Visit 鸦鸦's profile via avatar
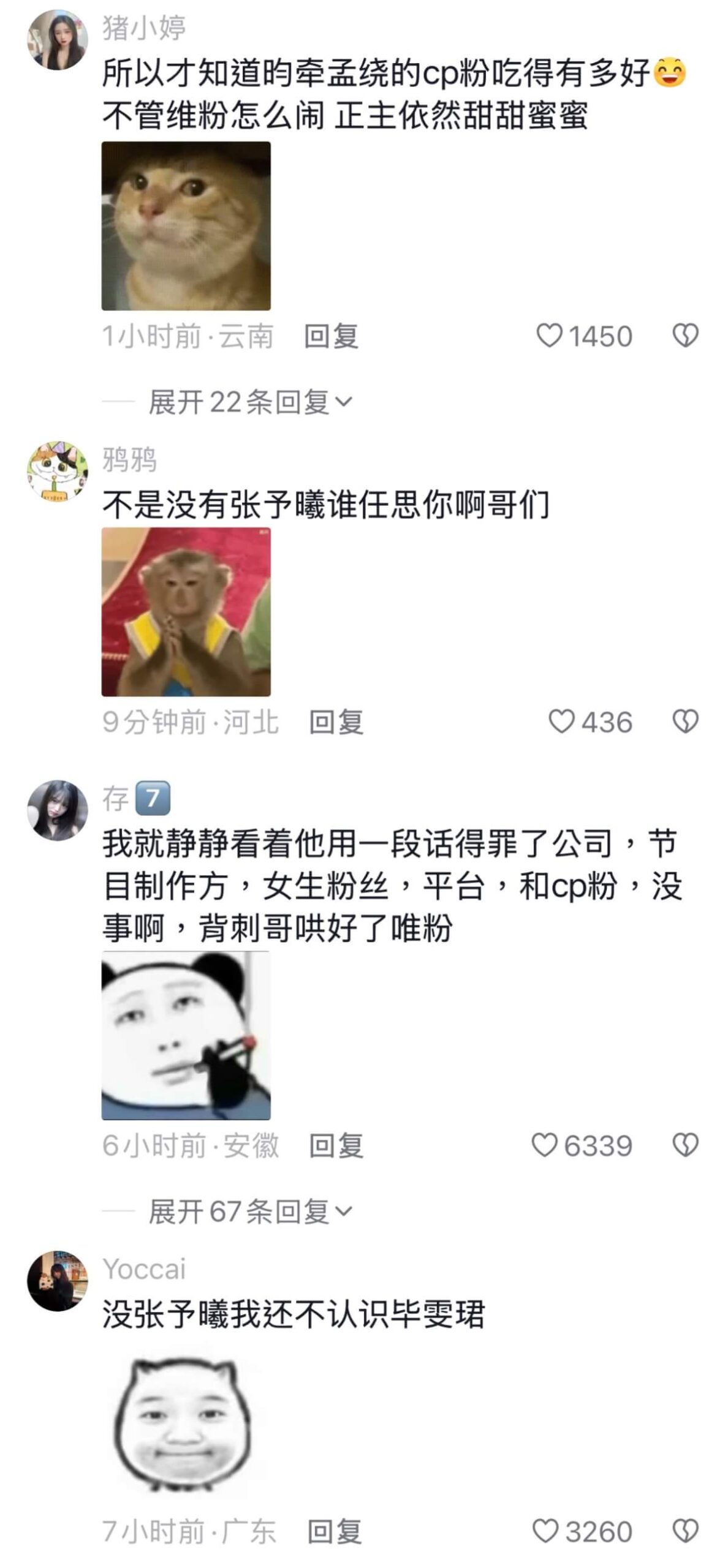 pyautogui.click(x=57, y=471)
